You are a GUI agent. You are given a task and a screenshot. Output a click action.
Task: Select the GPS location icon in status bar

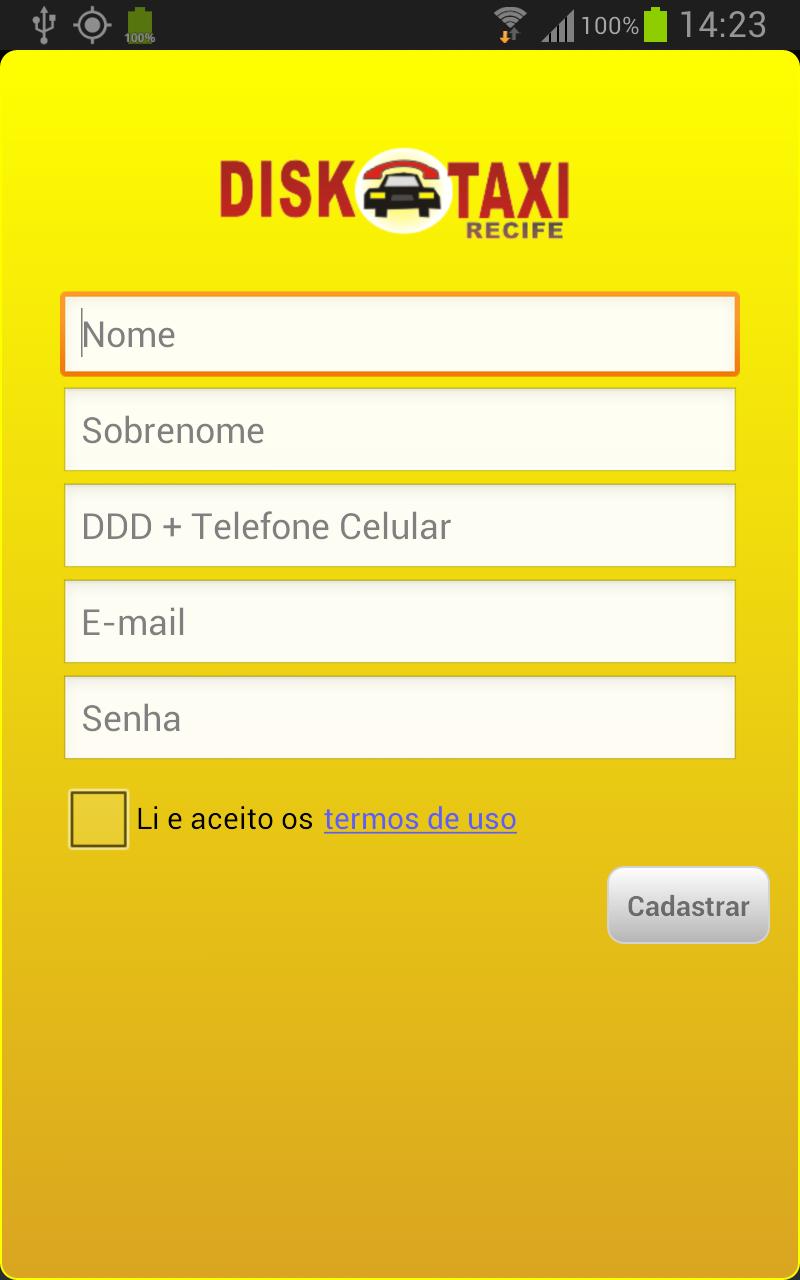91,25
